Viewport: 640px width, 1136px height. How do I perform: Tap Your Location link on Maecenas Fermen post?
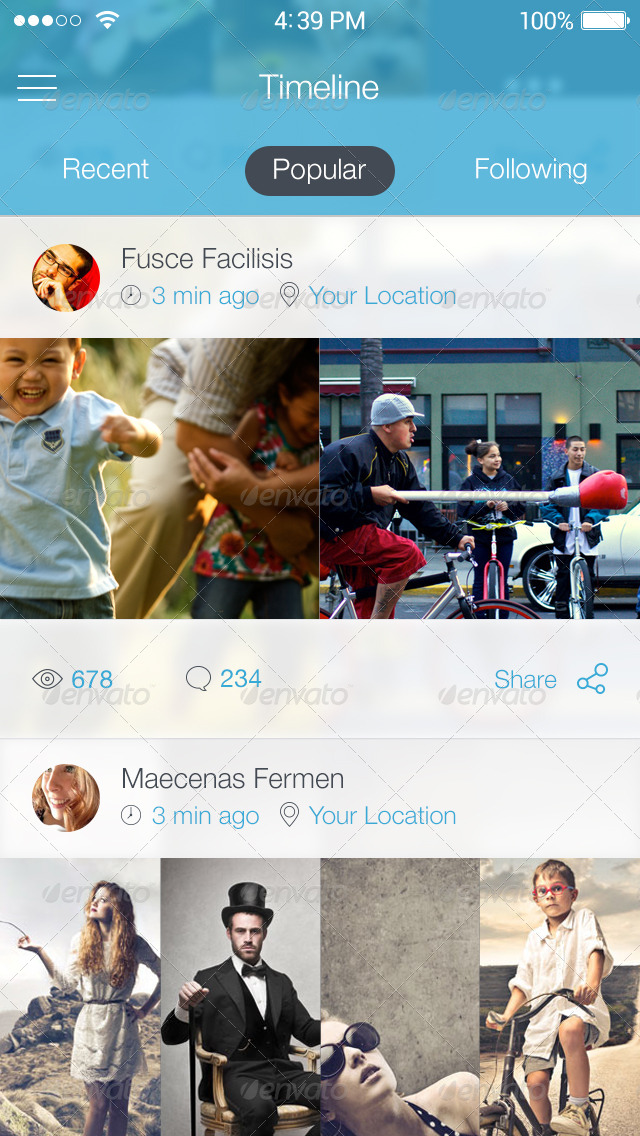pos(381,816)
